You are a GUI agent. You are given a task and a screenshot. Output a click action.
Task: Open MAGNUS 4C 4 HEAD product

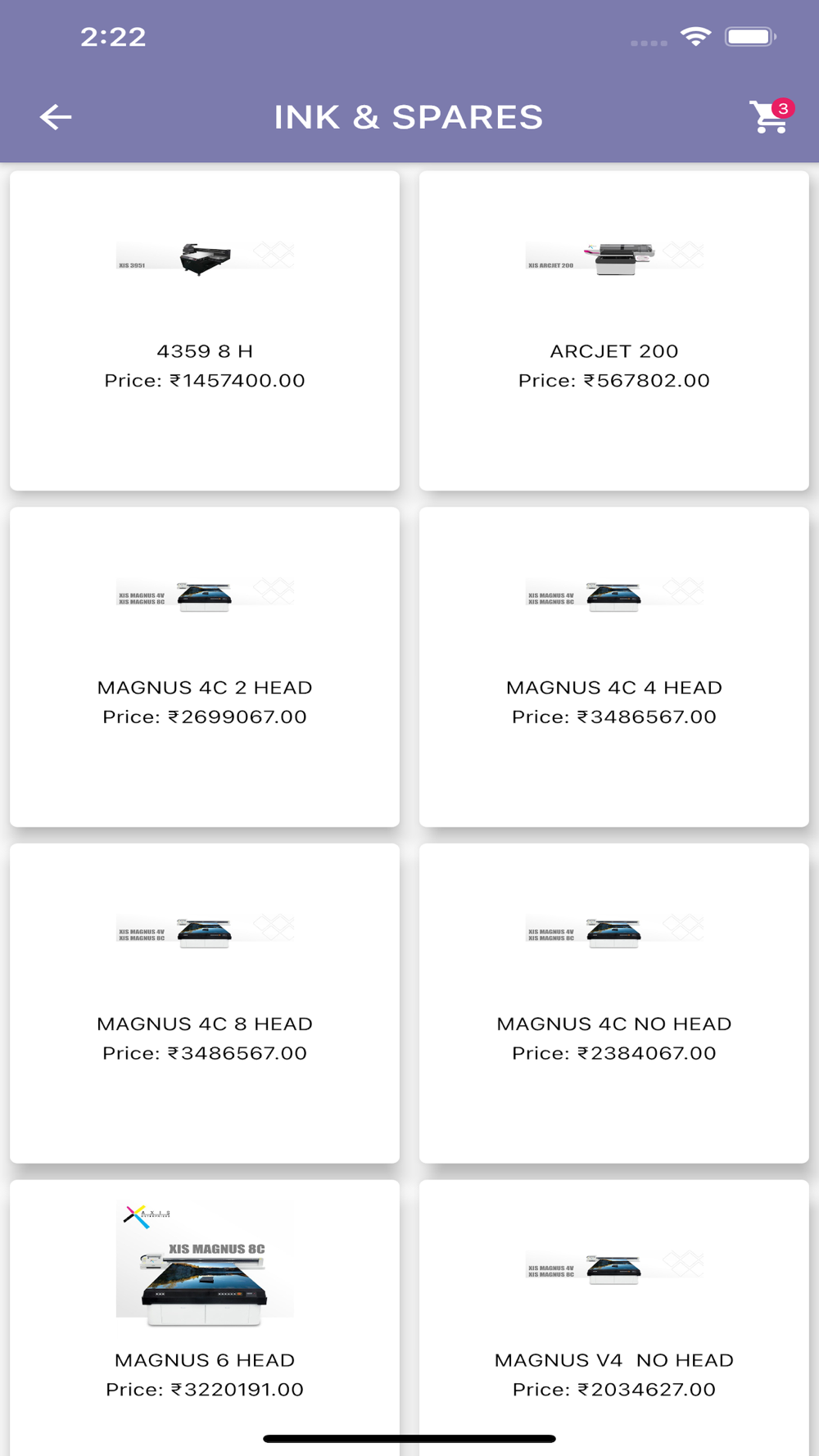(x=614, y=667)
